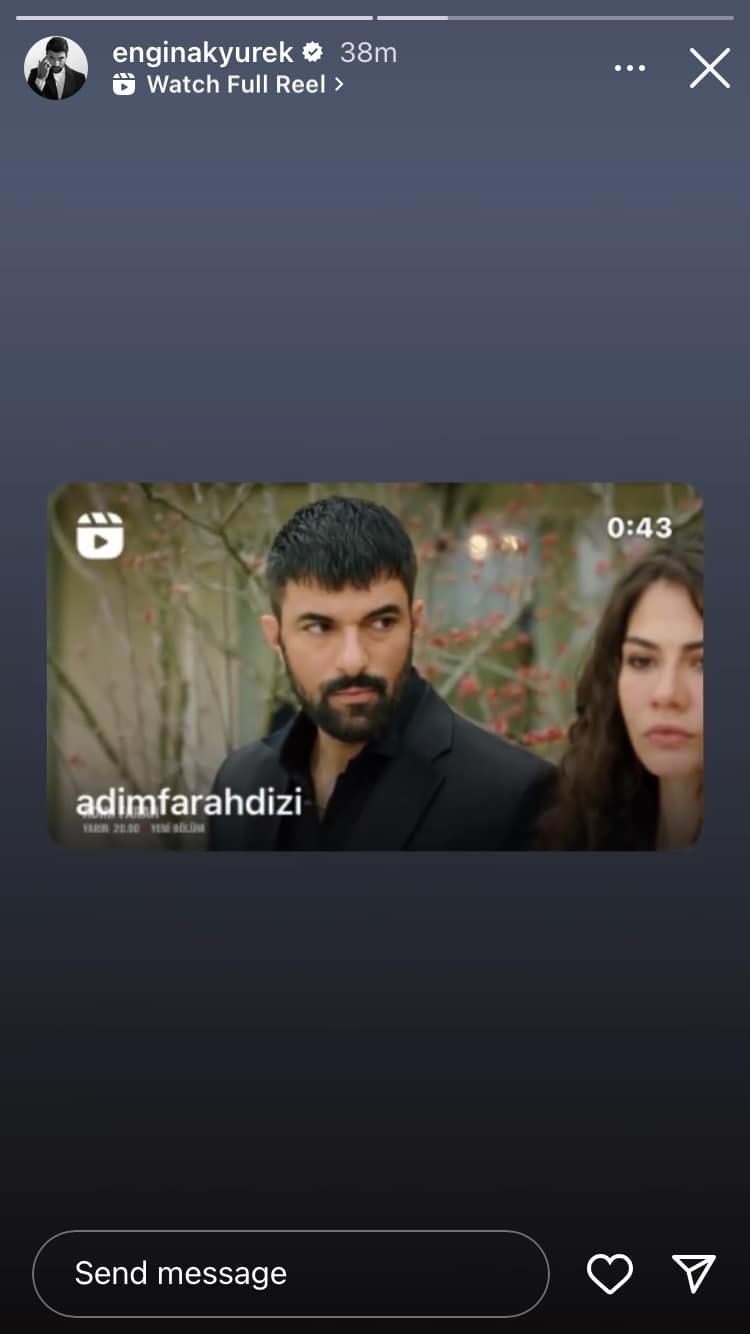The height and width of the screenshot is (1334, 750).
Task: Open the enginakyurek username
Action: pos(203,52)
